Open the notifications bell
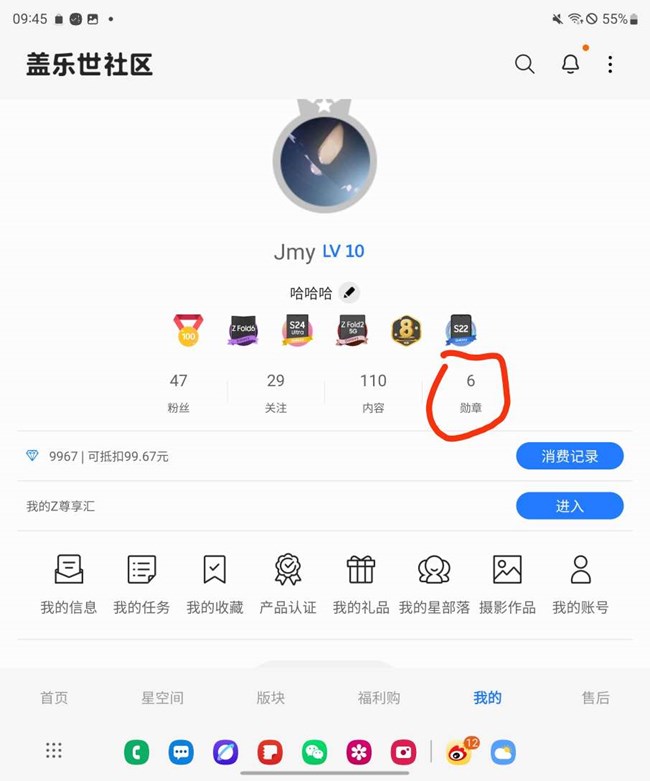650x781 pixels. tap(570, 64)
